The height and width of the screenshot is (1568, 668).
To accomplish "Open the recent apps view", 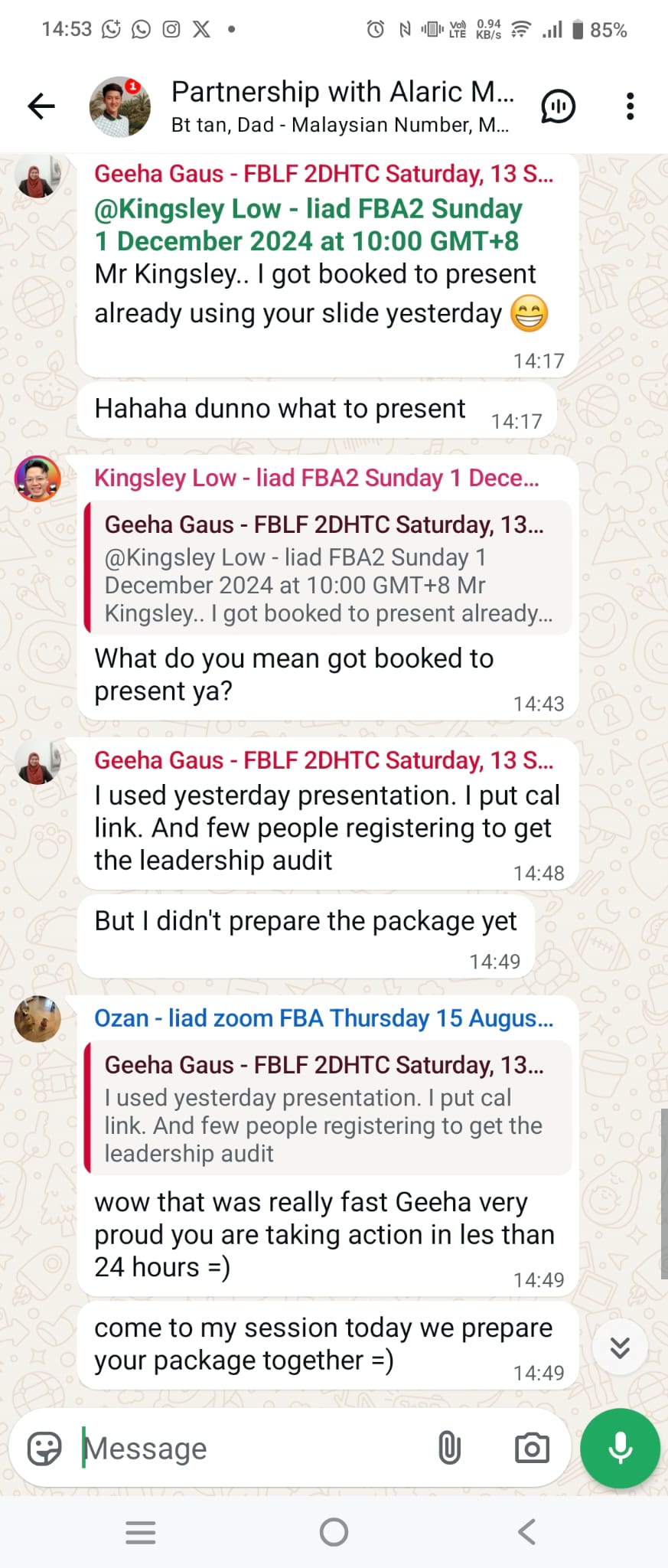I will click(x=141, y=1532).
